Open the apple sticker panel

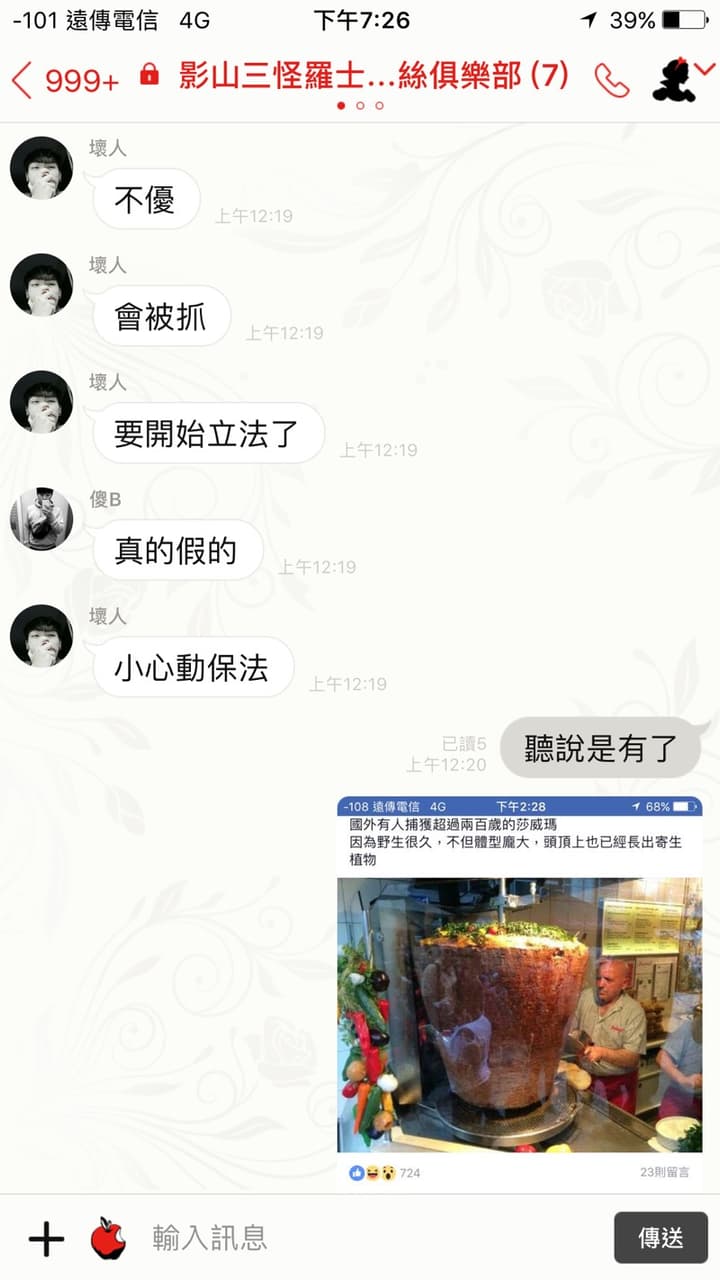tap(108, 1238)
